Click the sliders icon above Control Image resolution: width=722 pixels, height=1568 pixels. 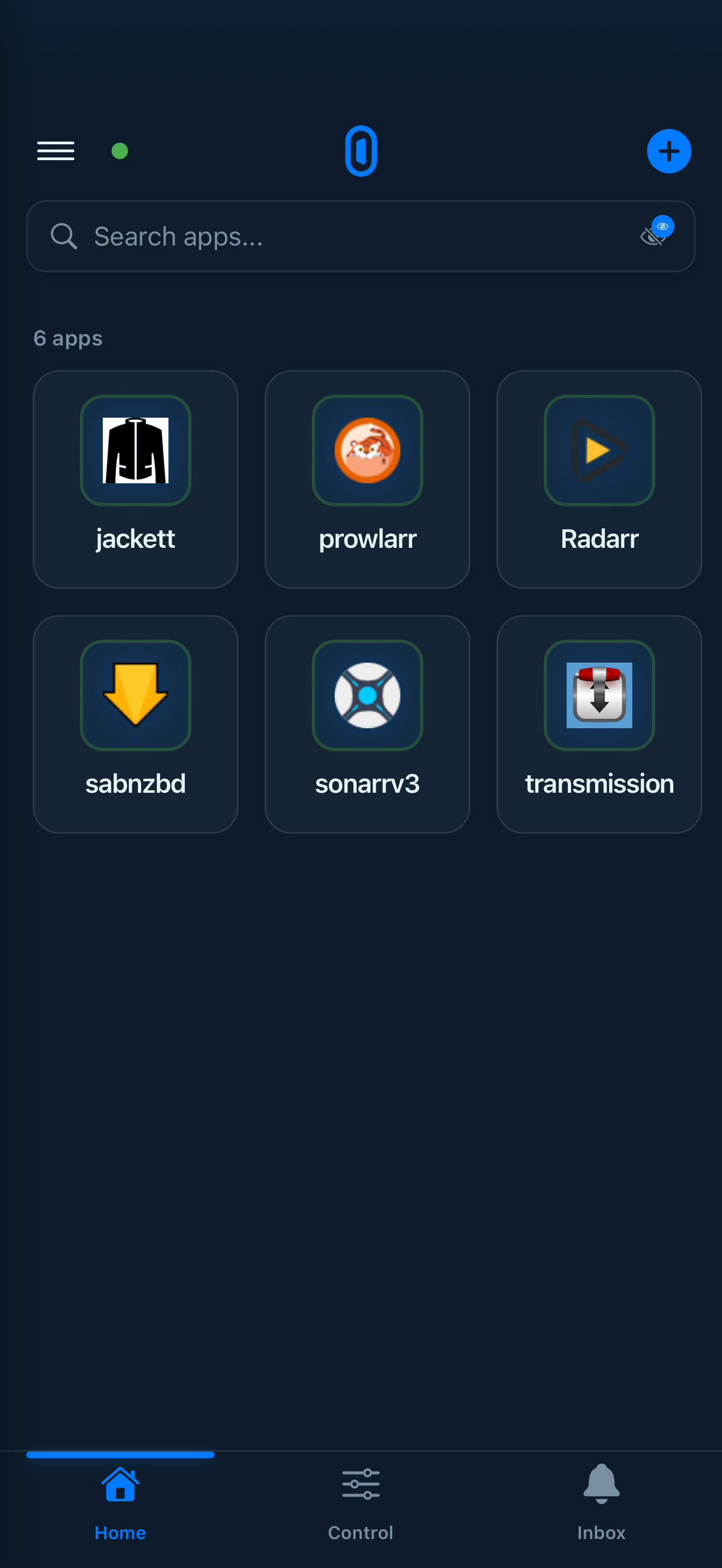[x=360, y=1483]
